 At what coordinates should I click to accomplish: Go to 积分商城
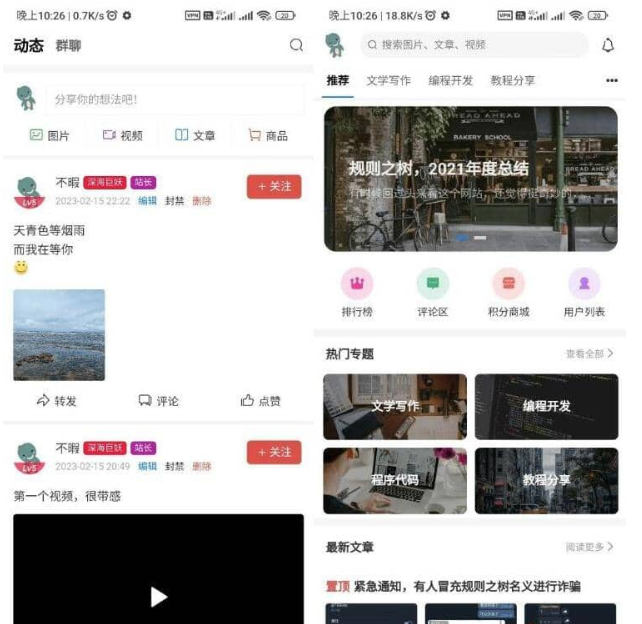pos(508,292)
